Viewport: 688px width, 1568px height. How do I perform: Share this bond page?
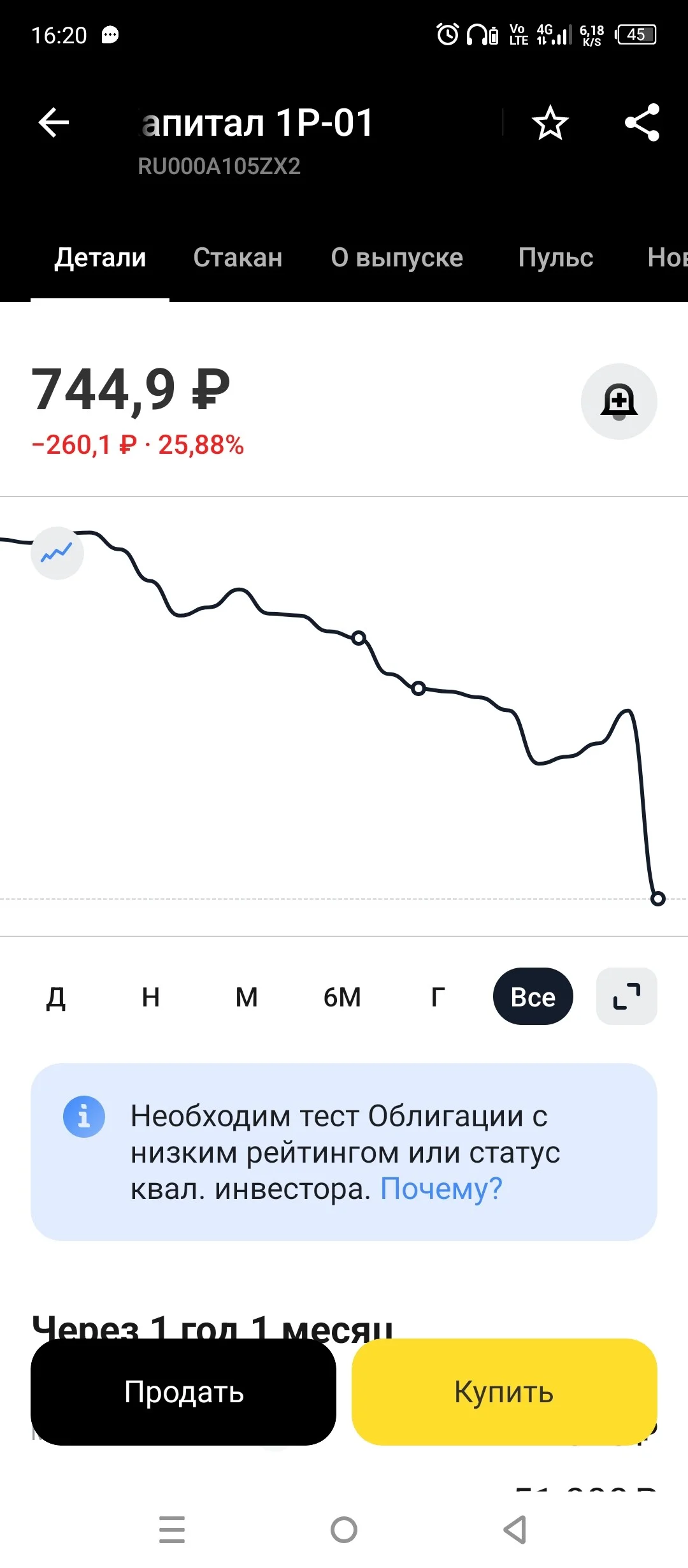[642, 122]
